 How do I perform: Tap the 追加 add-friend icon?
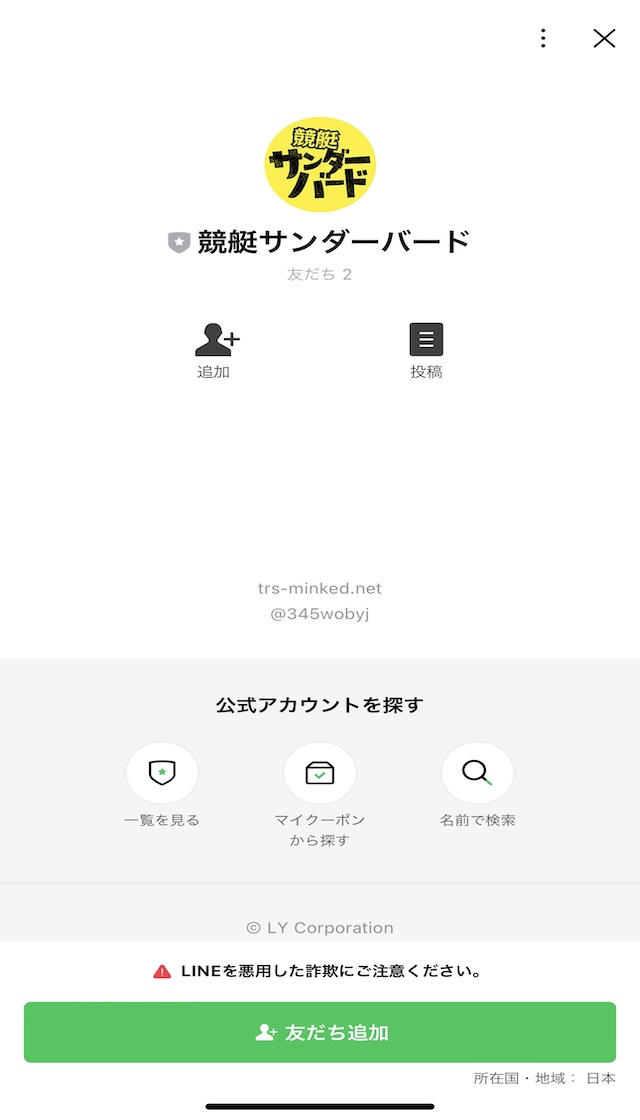(x=216, y=340)
